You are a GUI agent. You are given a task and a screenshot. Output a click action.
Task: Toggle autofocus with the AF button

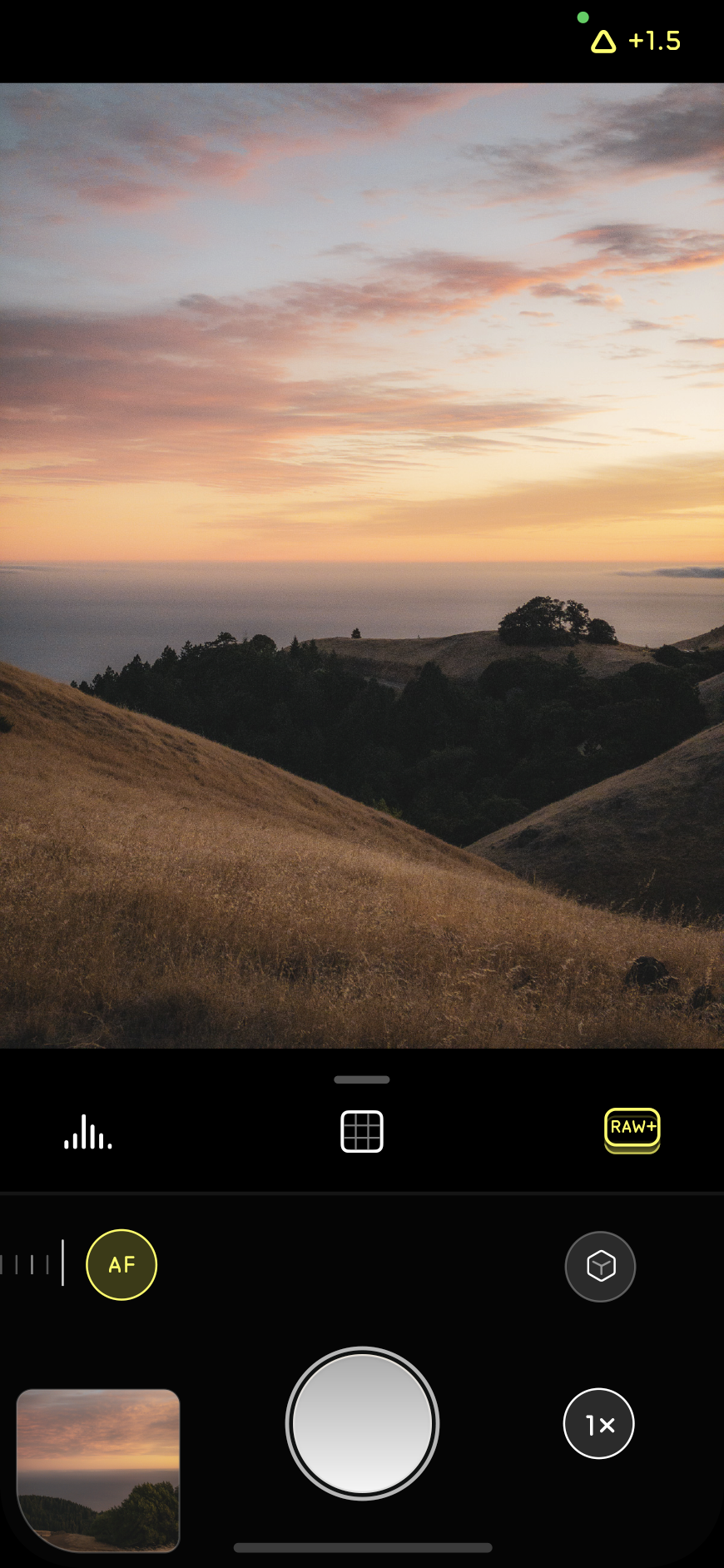pyautogui.click(x=121, y=1265)
